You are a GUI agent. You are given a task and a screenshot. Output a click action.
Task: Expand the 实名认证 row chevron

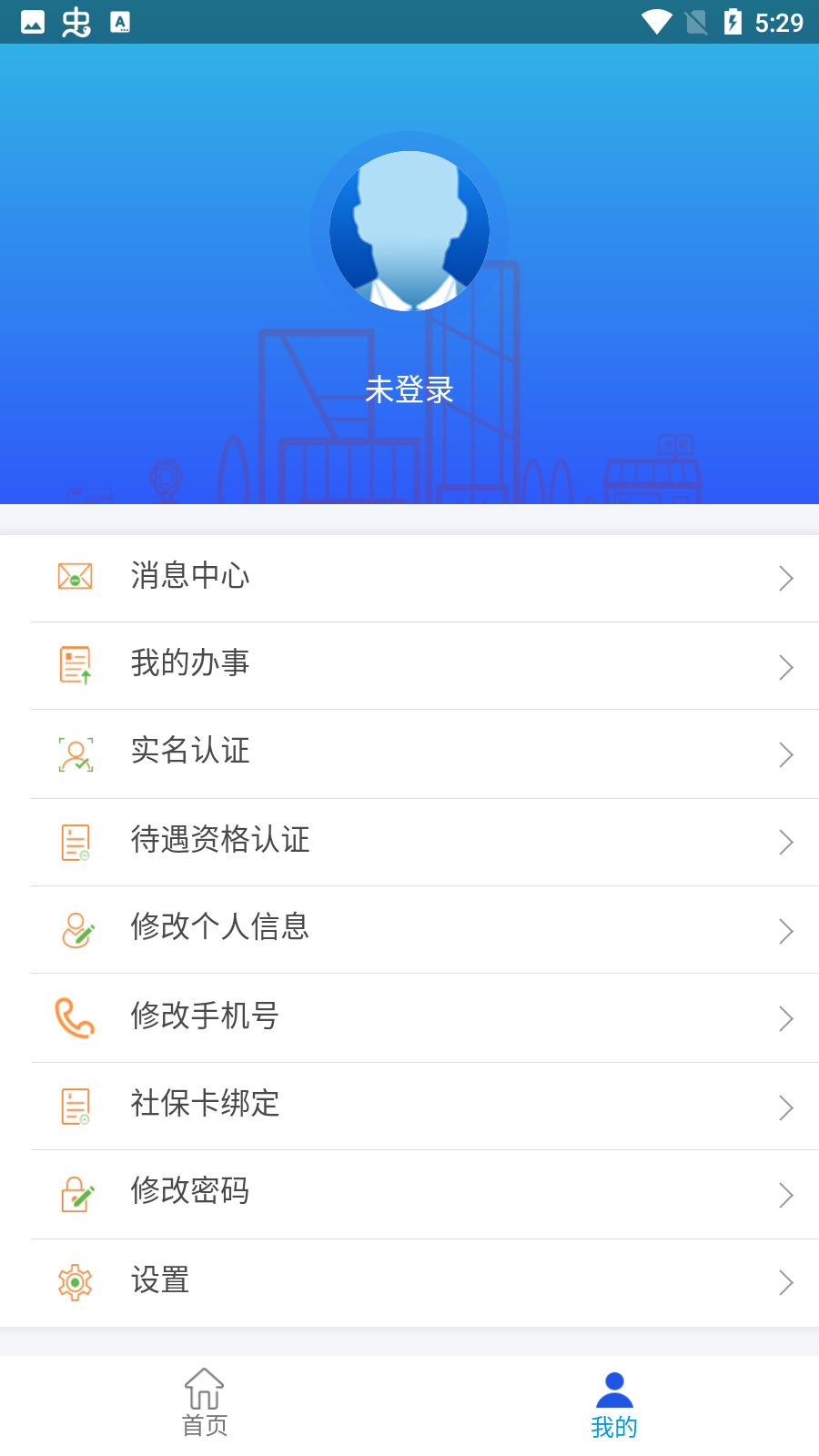tap(785, 754)
